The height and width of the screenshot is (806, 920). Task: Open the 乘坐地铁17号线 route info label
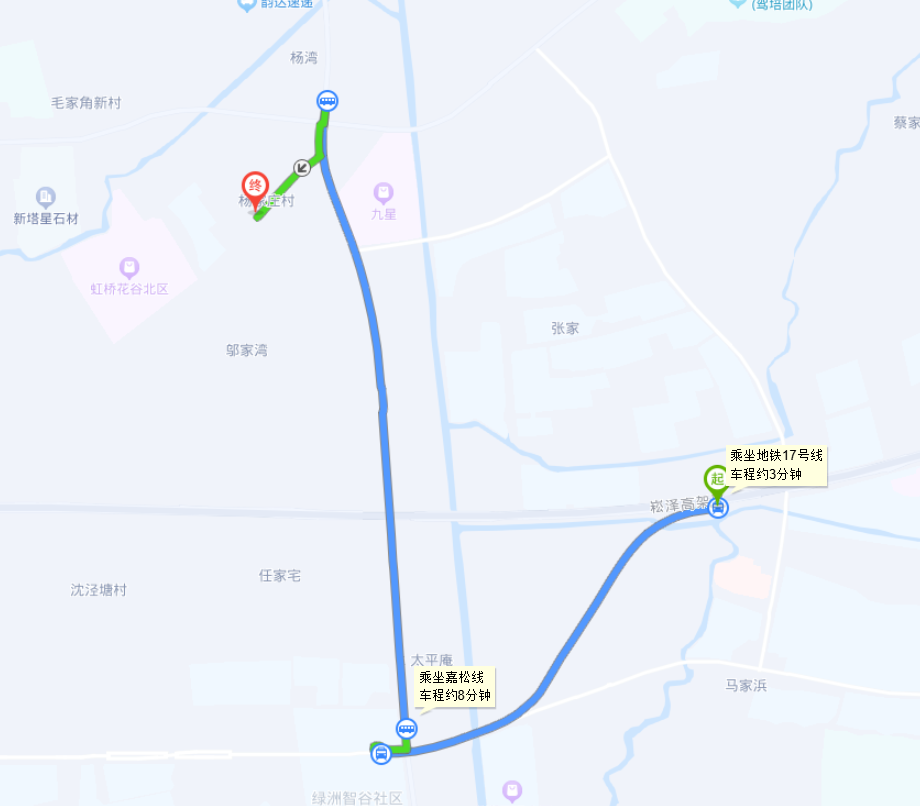tap(777, 465)
